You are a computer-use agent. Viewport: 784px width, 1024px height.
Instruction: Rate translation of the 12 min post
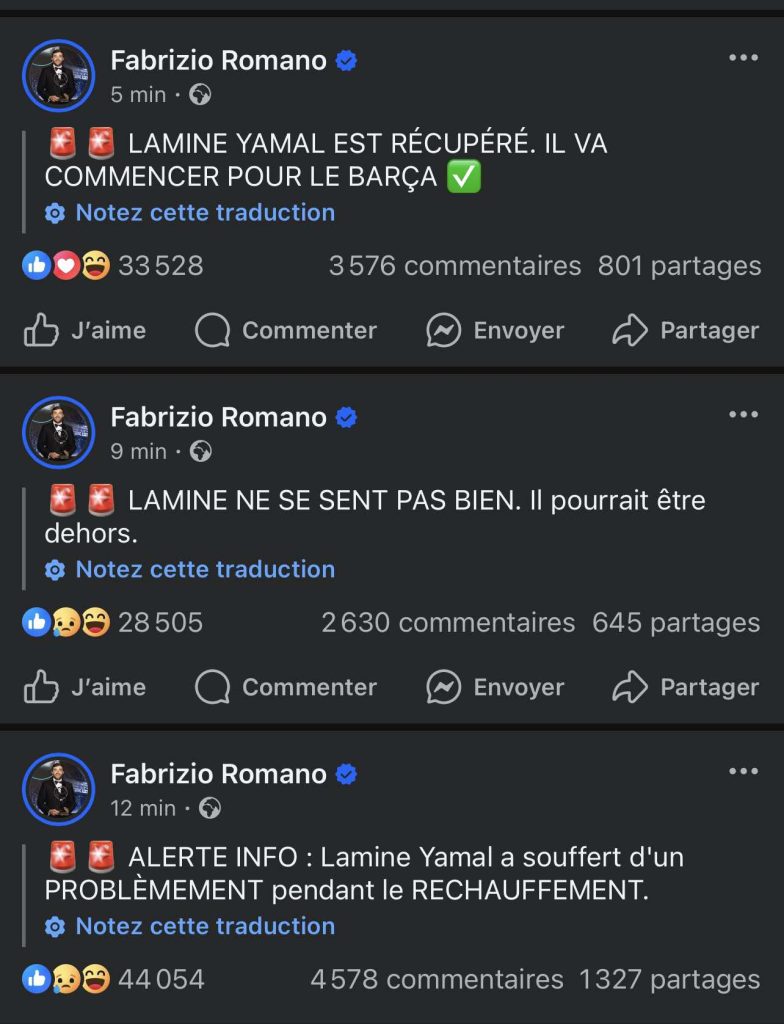191,927
